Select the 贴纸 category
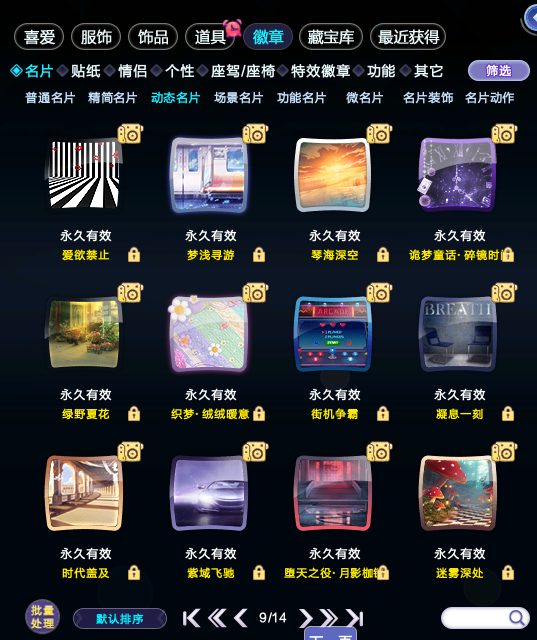 coord(86,71)
